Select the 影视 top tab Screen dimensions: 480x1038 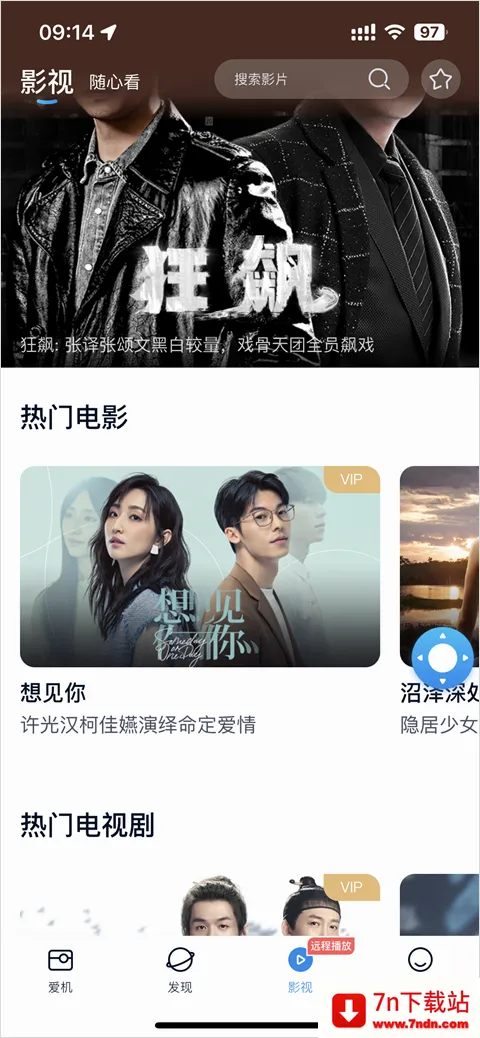(x=46, y=82)
